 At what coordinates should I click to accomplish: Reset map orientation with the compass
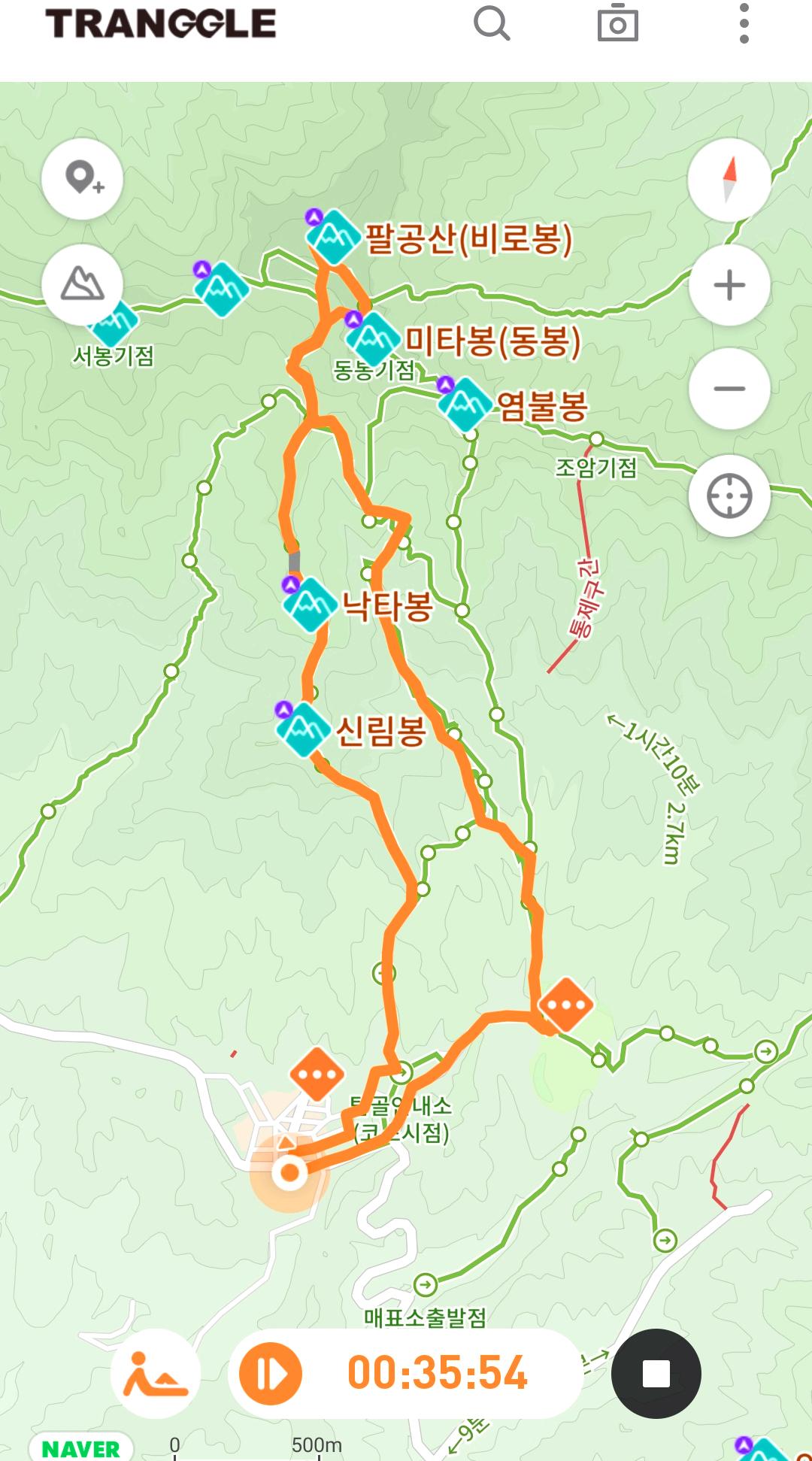(729, 180)
